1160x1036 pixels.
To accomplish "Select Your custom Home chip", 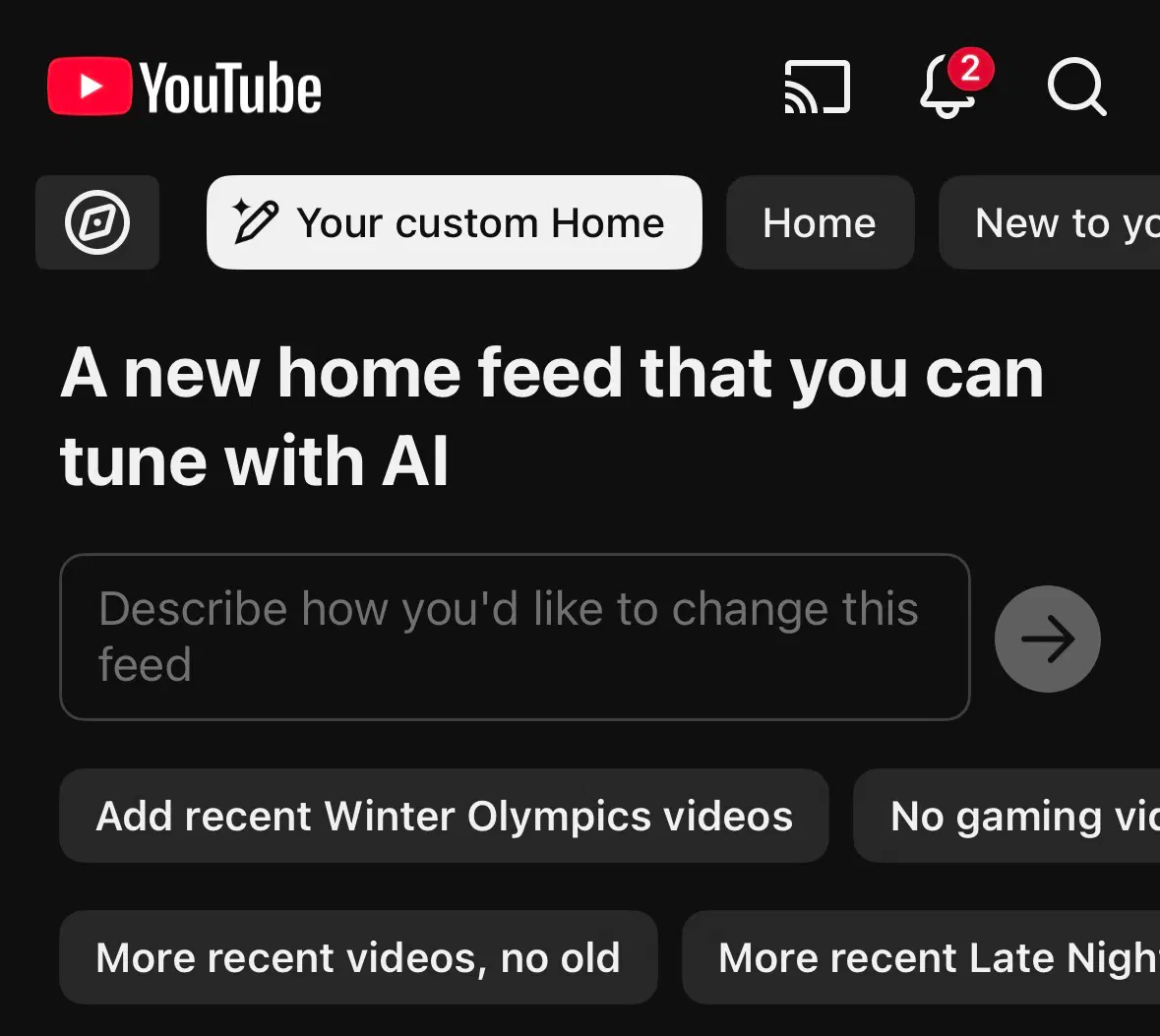I will point(454,222).
